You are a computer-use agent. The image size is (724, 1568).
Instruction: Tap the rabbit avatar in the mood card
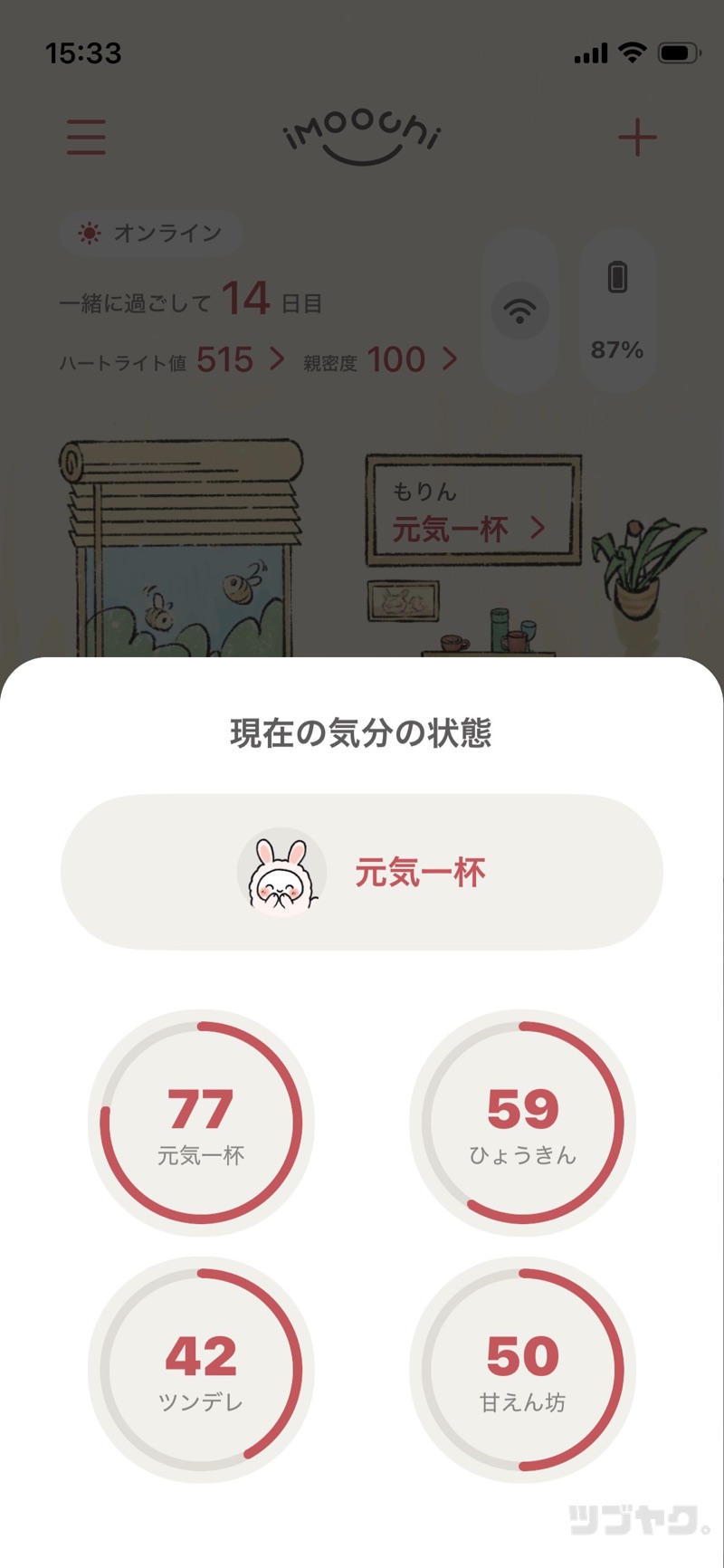[281, 870]
